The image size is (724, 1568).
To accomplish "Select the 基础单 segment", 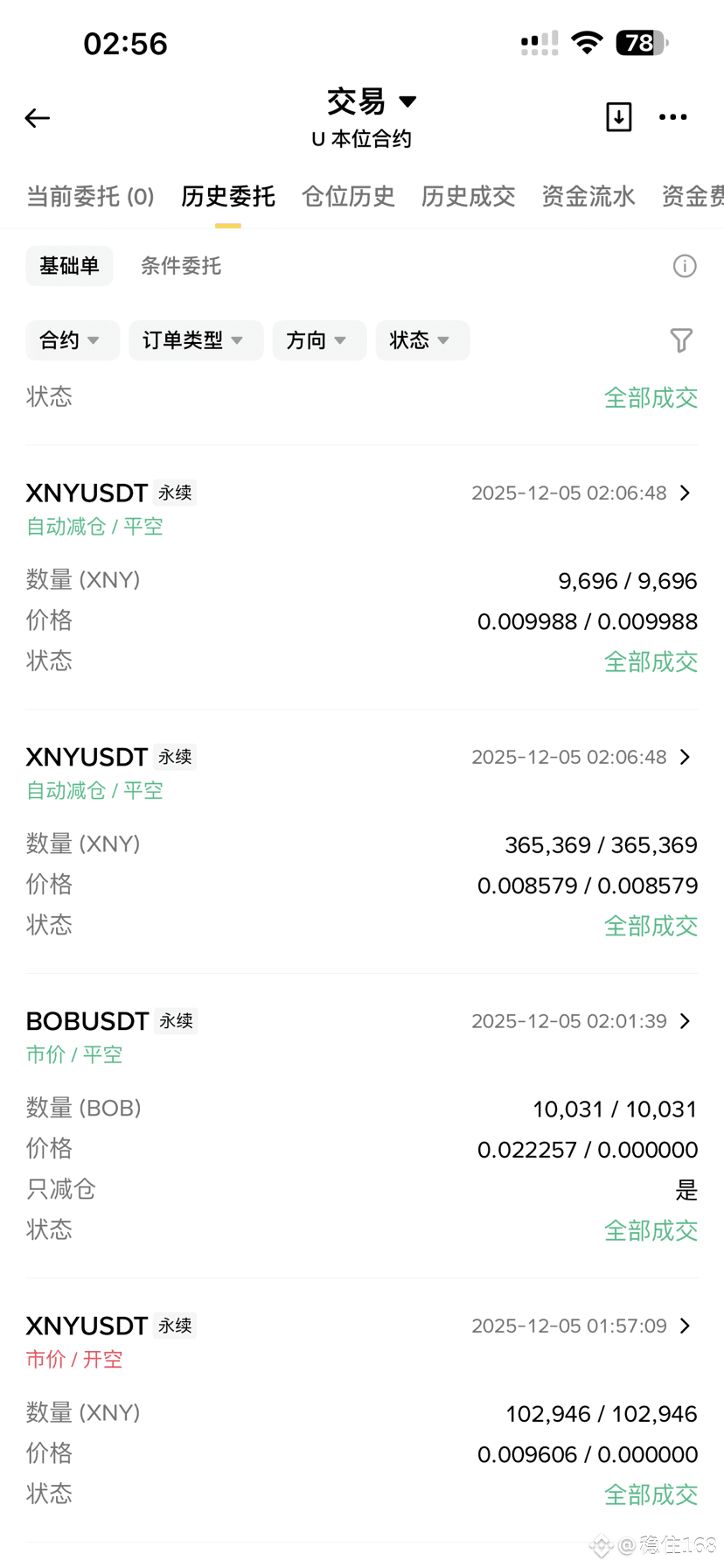I will (69, 266).
